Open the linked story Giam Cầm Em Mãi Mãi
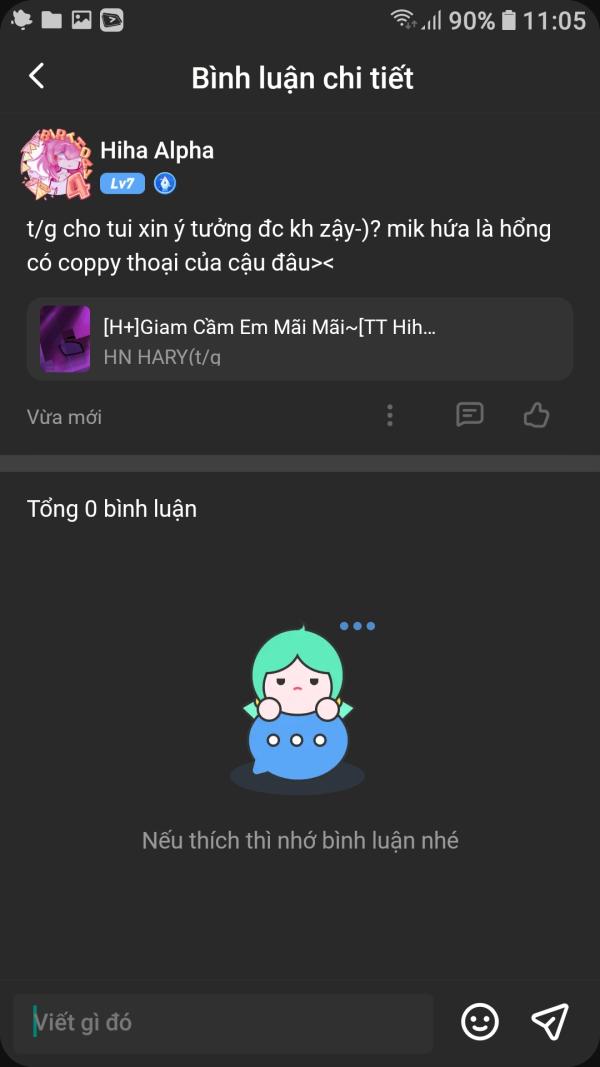Image resolution: width=600 pixels, height=1067 pixels. click(299, 339)
